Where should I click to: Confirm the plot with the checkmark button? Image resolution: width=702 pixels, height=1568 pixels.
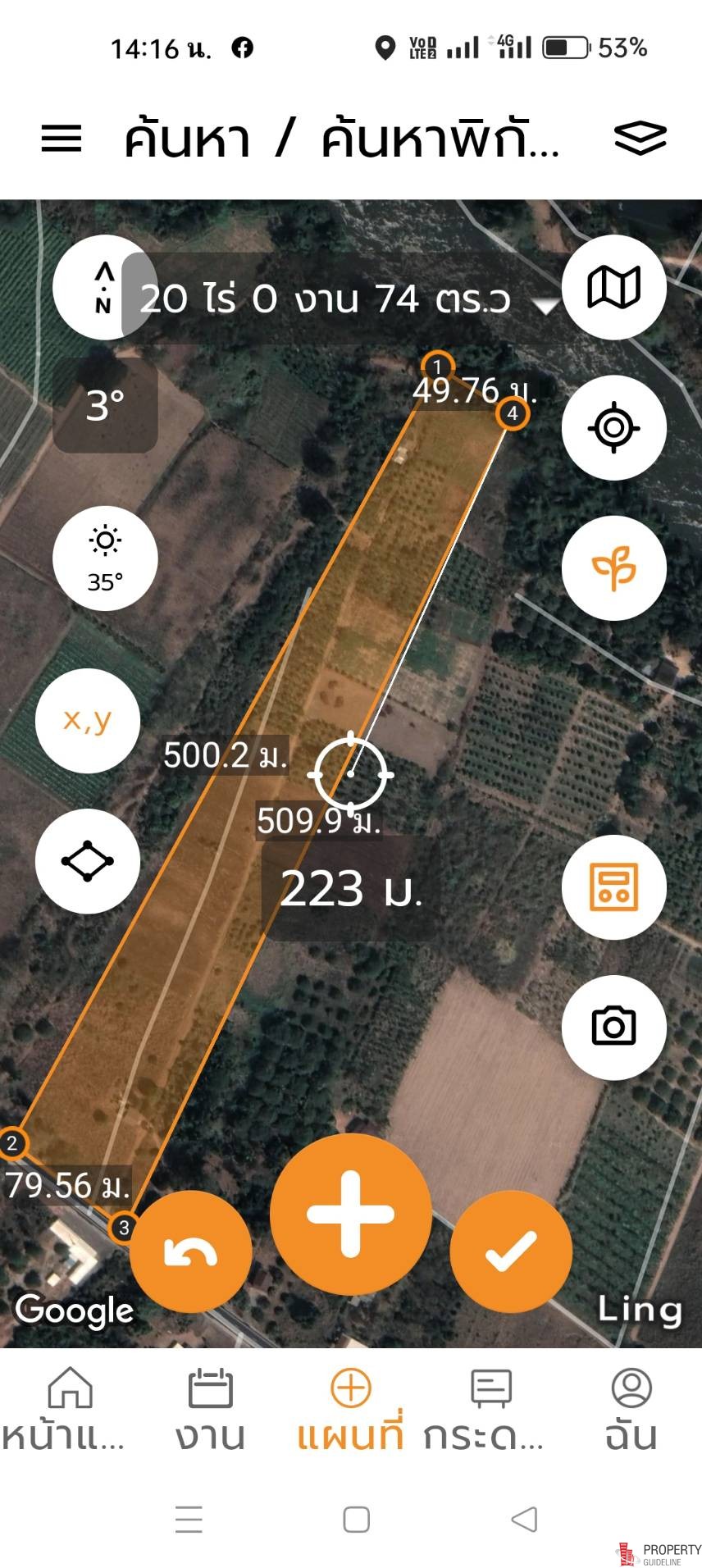coord(511,1251)
